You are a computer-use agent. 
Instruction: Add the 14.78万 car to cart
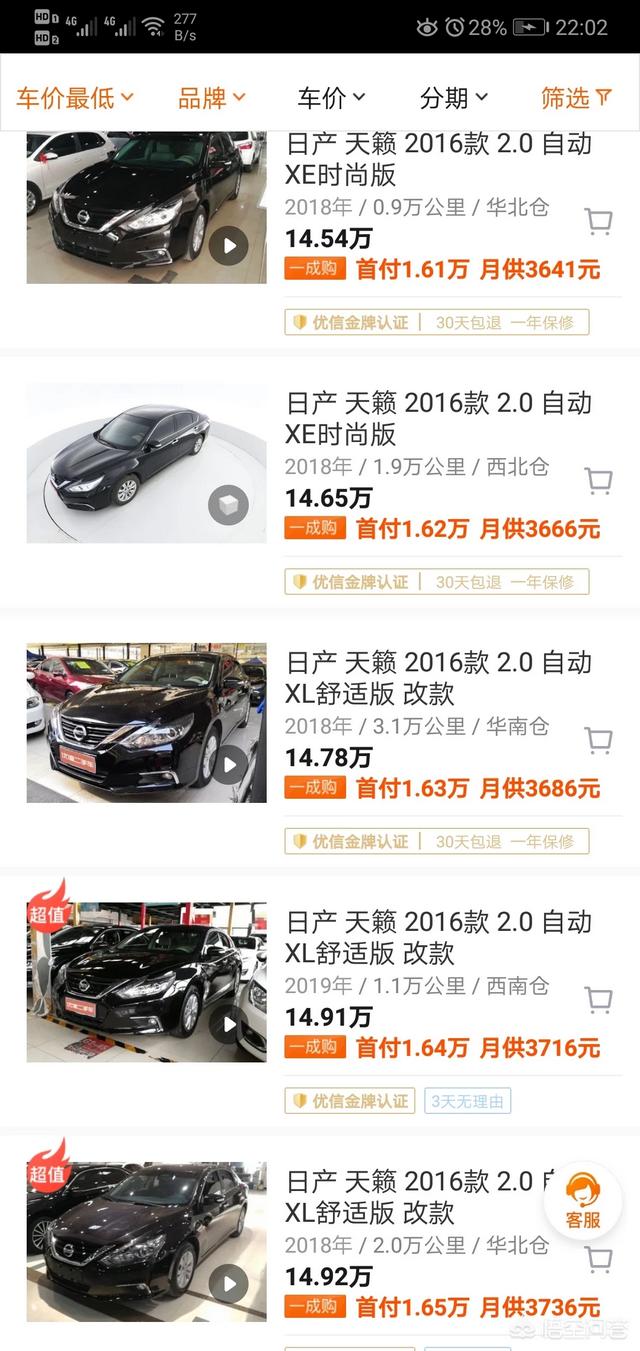click(x=598, y=740)
